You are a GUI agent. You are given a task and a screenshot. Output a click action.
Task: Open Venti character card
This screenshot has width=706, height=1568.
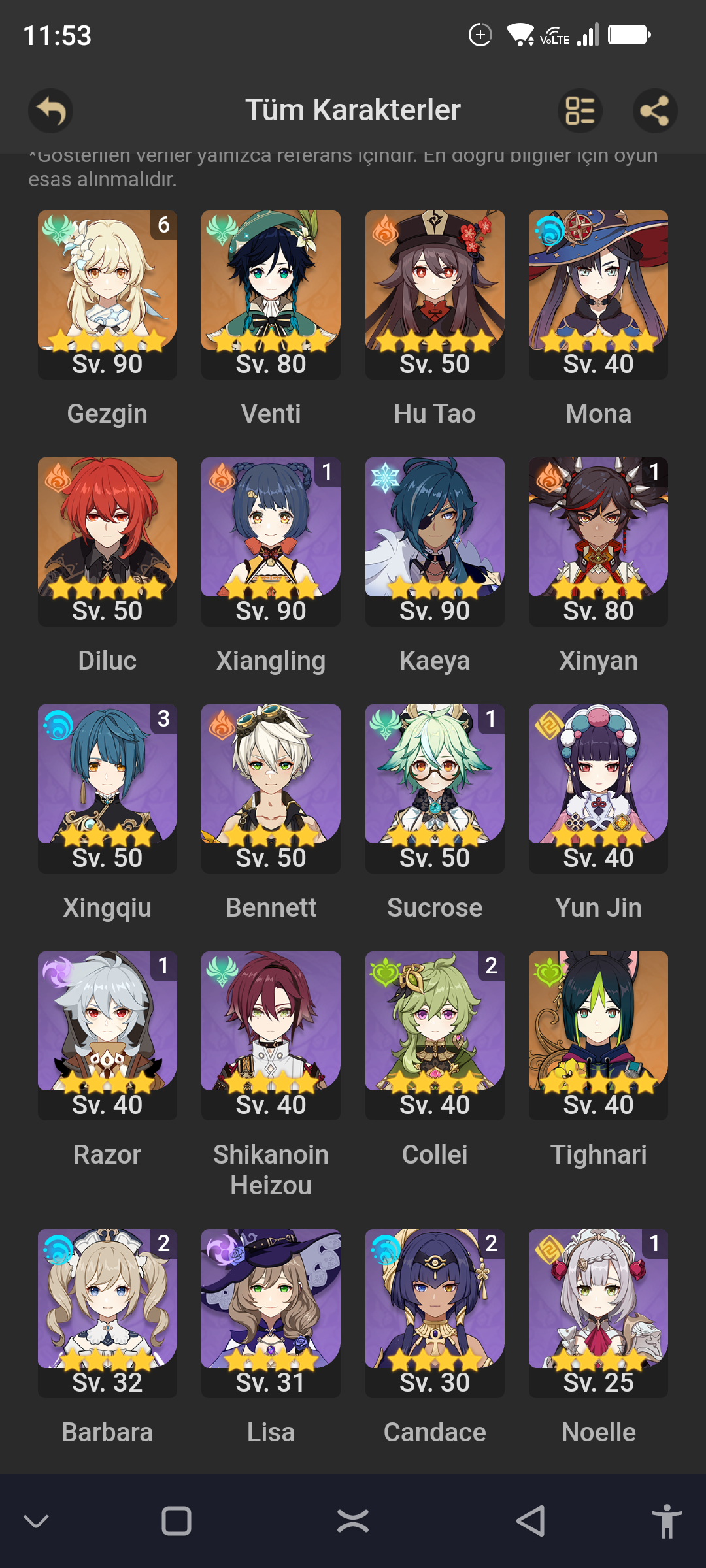[271, 294]
